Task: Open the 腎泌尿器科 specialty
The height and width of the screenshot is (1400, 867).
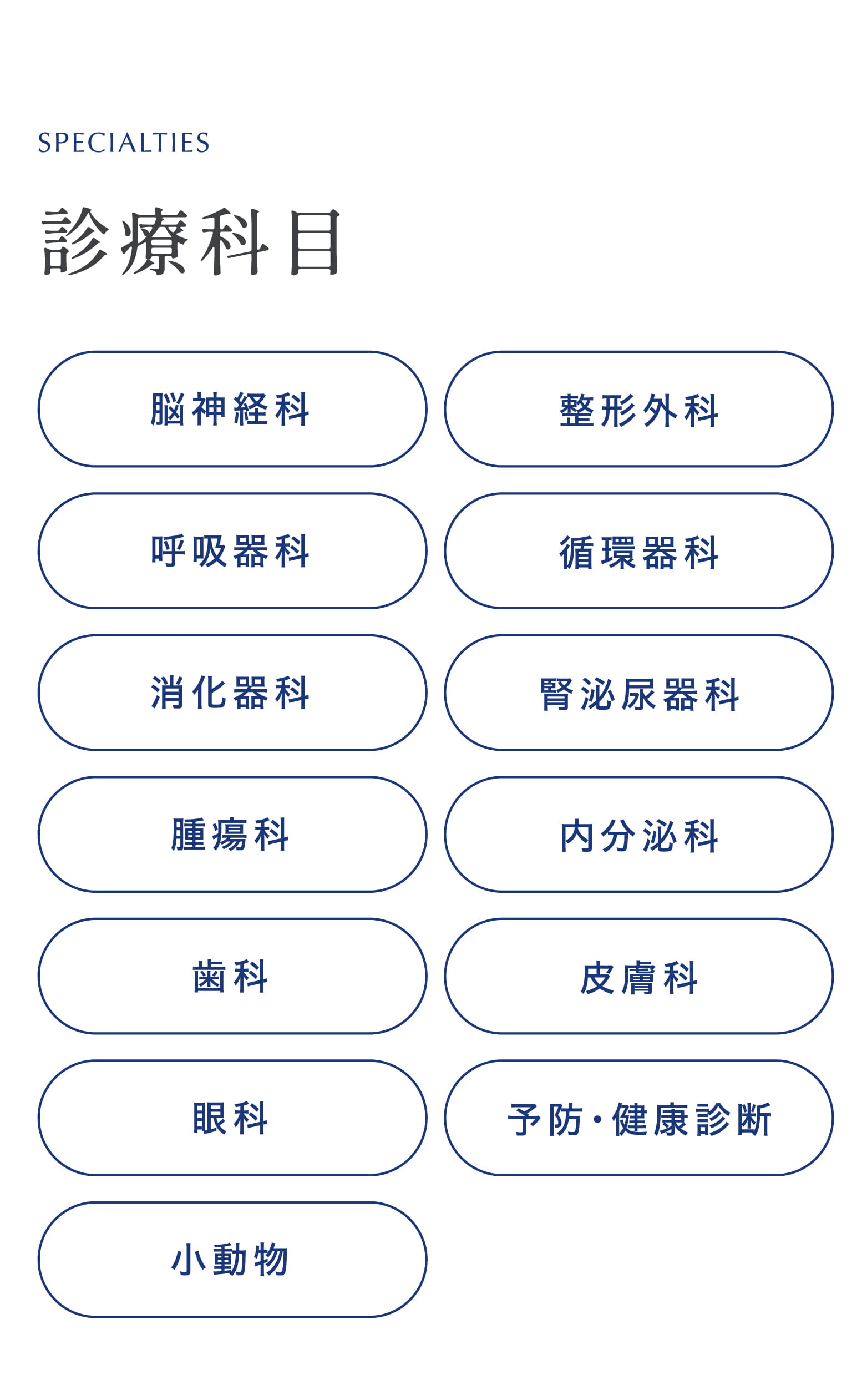Action: pos(639,693)
